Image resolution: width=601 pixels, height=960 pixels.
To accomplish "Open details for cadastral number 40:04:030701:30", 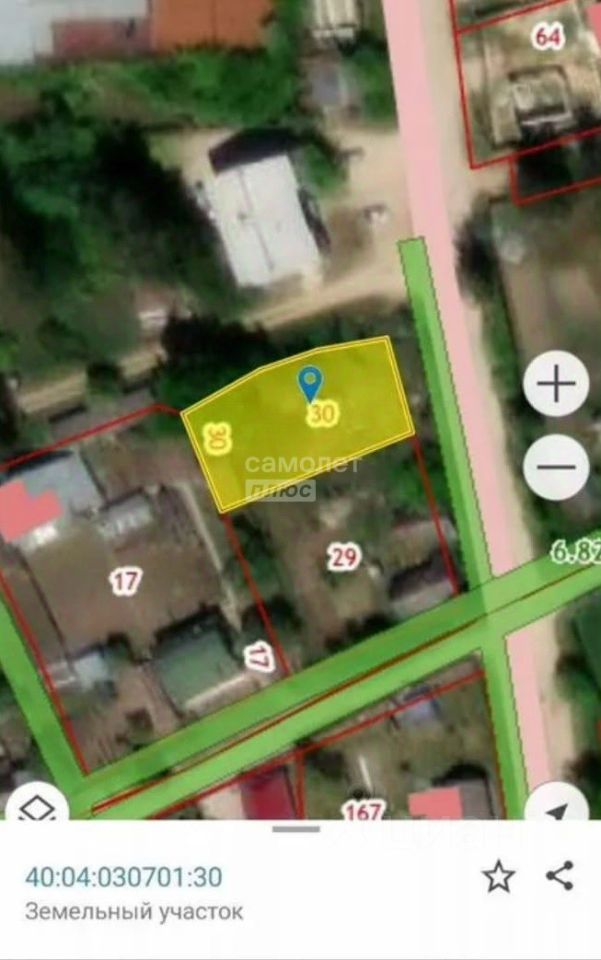I will point(124,877).
